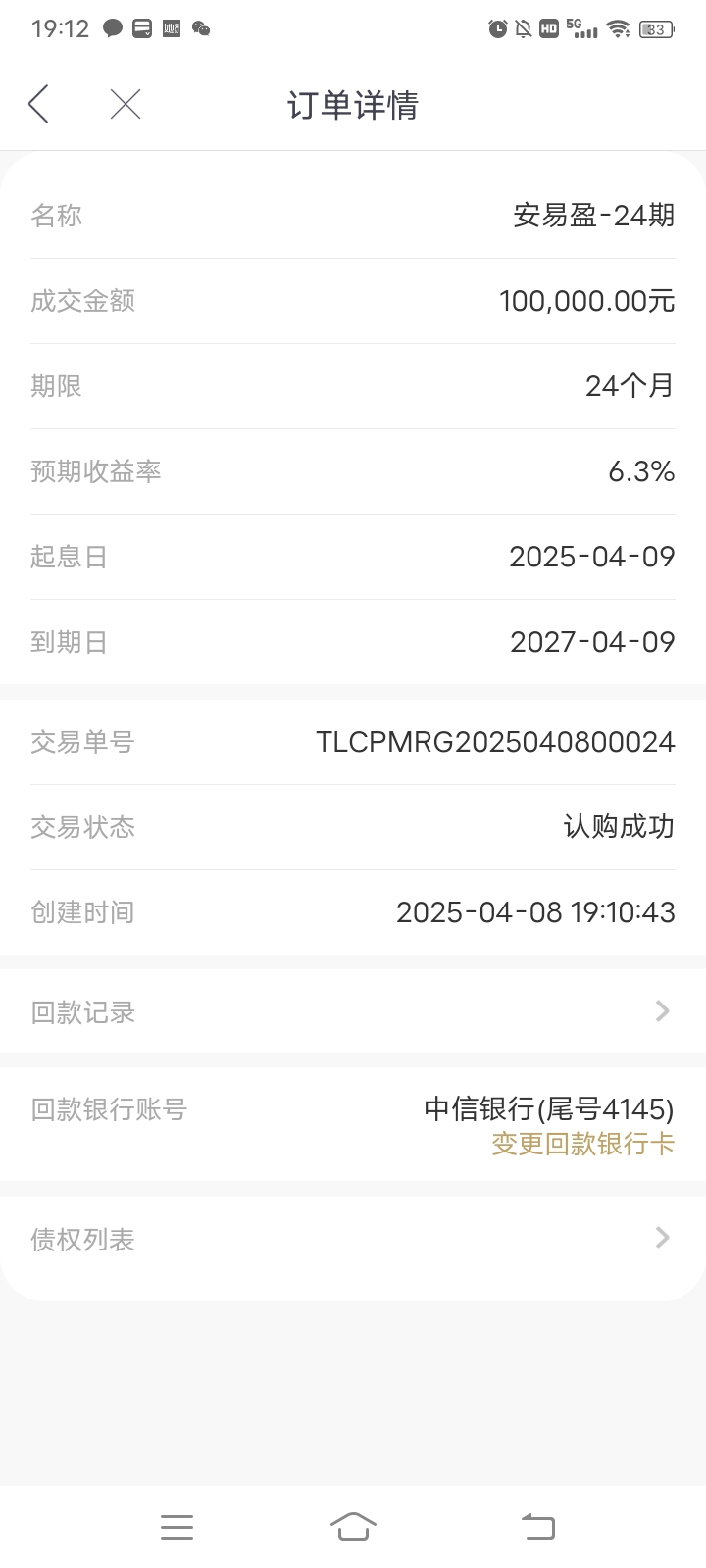Open the 债权列表 row
Viewport: 706px width, 1568px height.
pyautogui.click(x=353, y=1240)
